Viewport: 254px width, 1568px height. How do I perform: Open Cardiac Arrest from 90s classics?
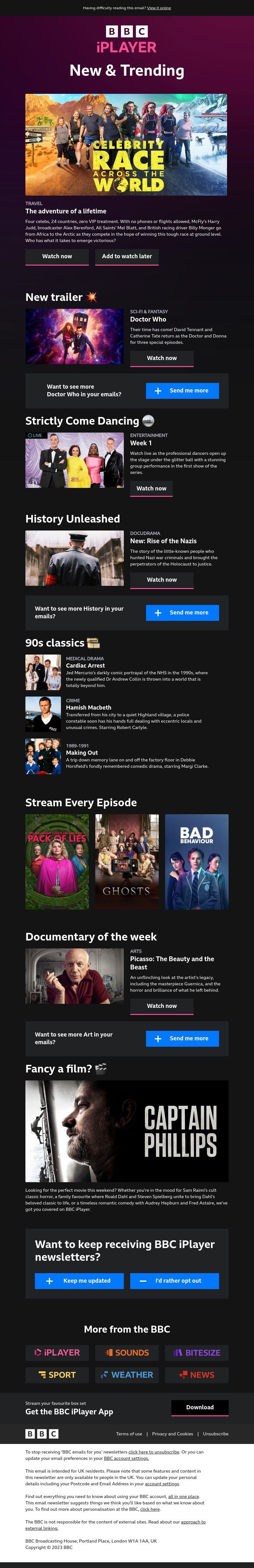(85, 665)
